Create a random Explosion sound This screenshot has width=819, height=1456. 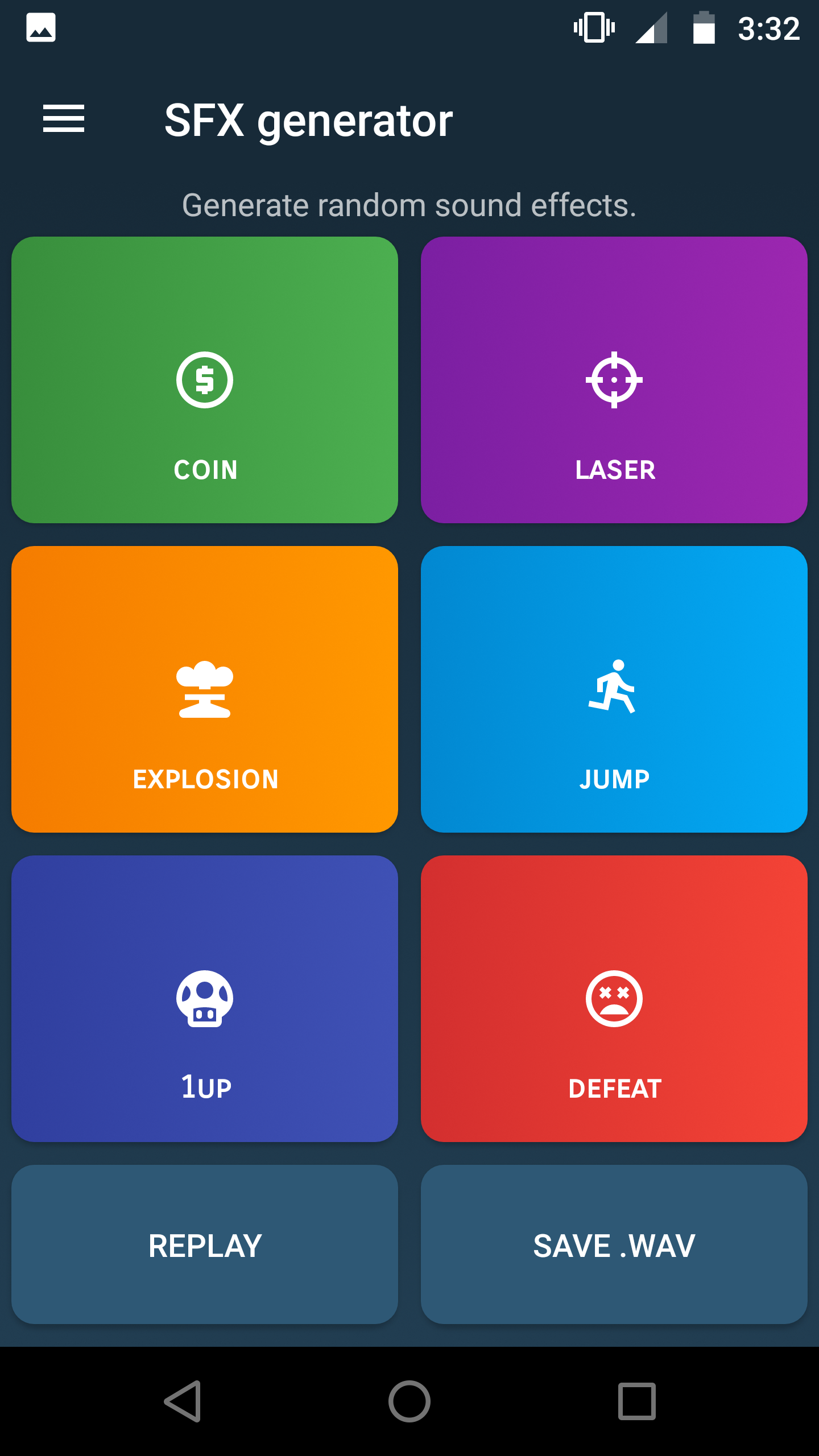pos(205,689)
